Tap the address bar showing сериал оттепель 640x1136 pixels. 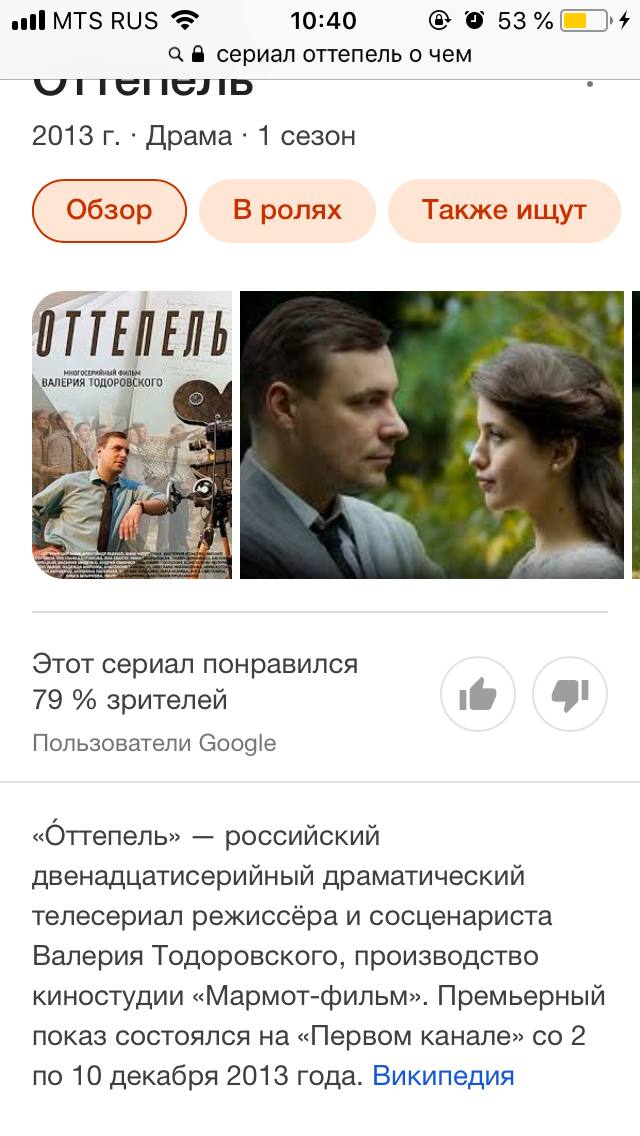[320, 54]
